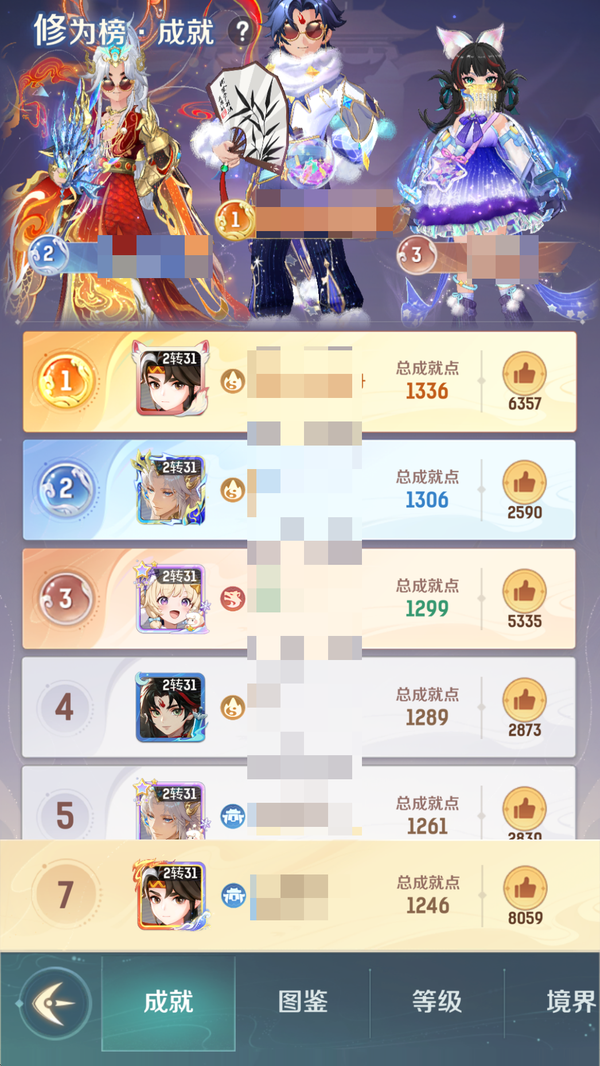Like the rank 3 player with 5335 likes
The image size is (600, 1066).
click(x=524, y=591)
